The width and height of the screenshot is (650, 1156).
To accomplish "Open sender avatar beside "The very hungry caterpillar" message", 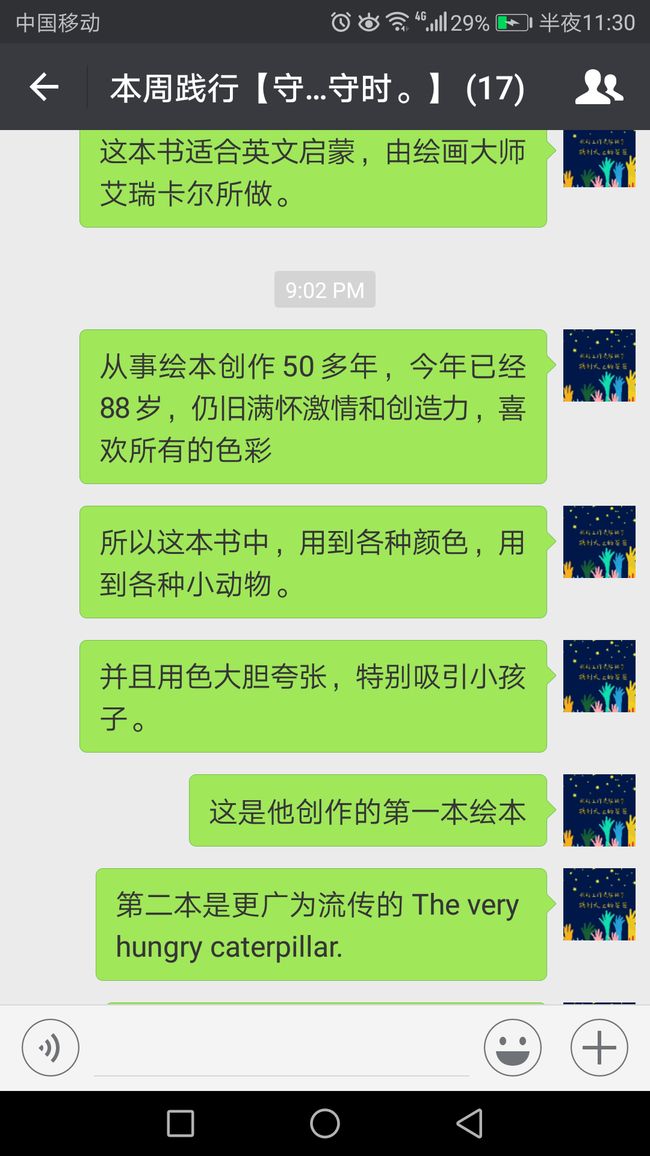I will pos(599,904).
